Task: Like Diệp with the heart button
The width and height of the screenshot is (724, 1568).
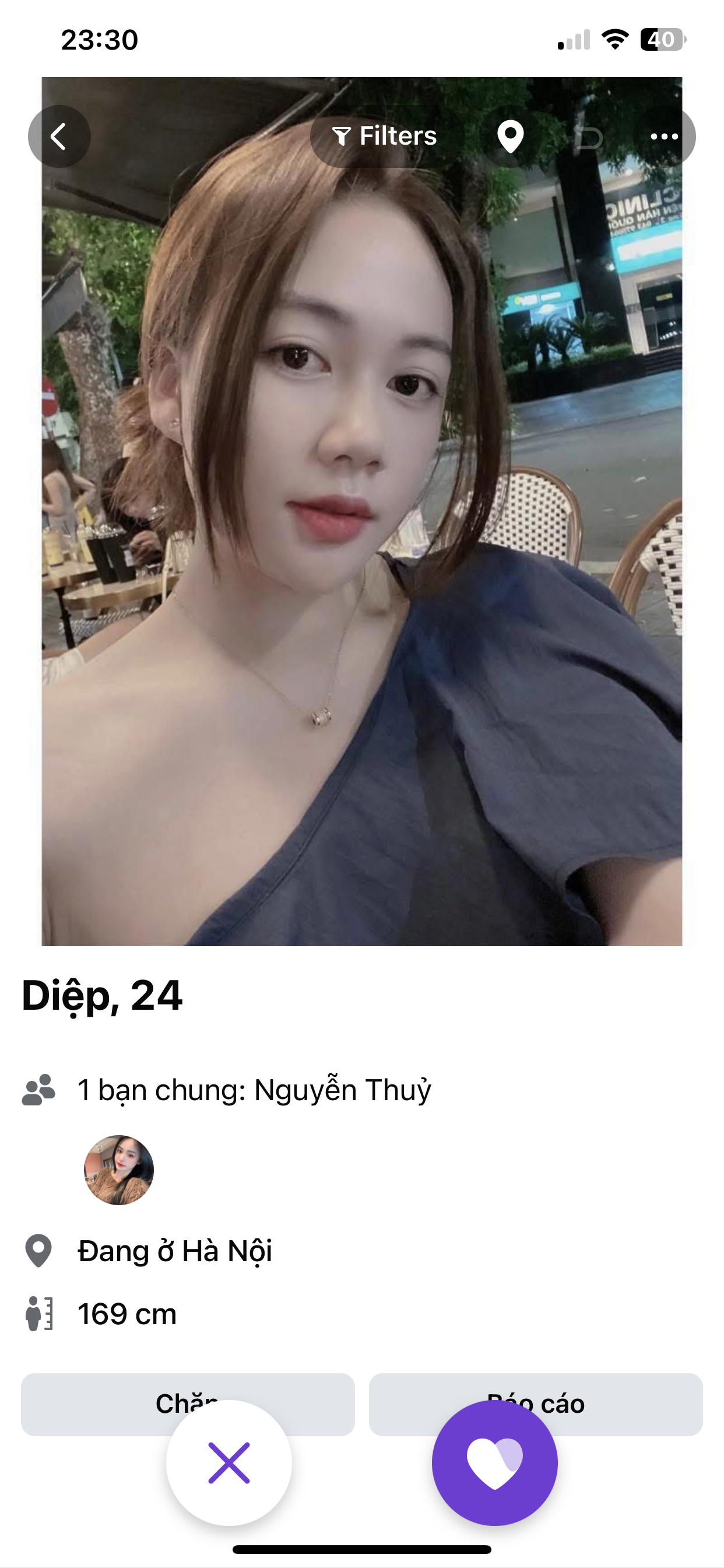Action: [494, 1462]
